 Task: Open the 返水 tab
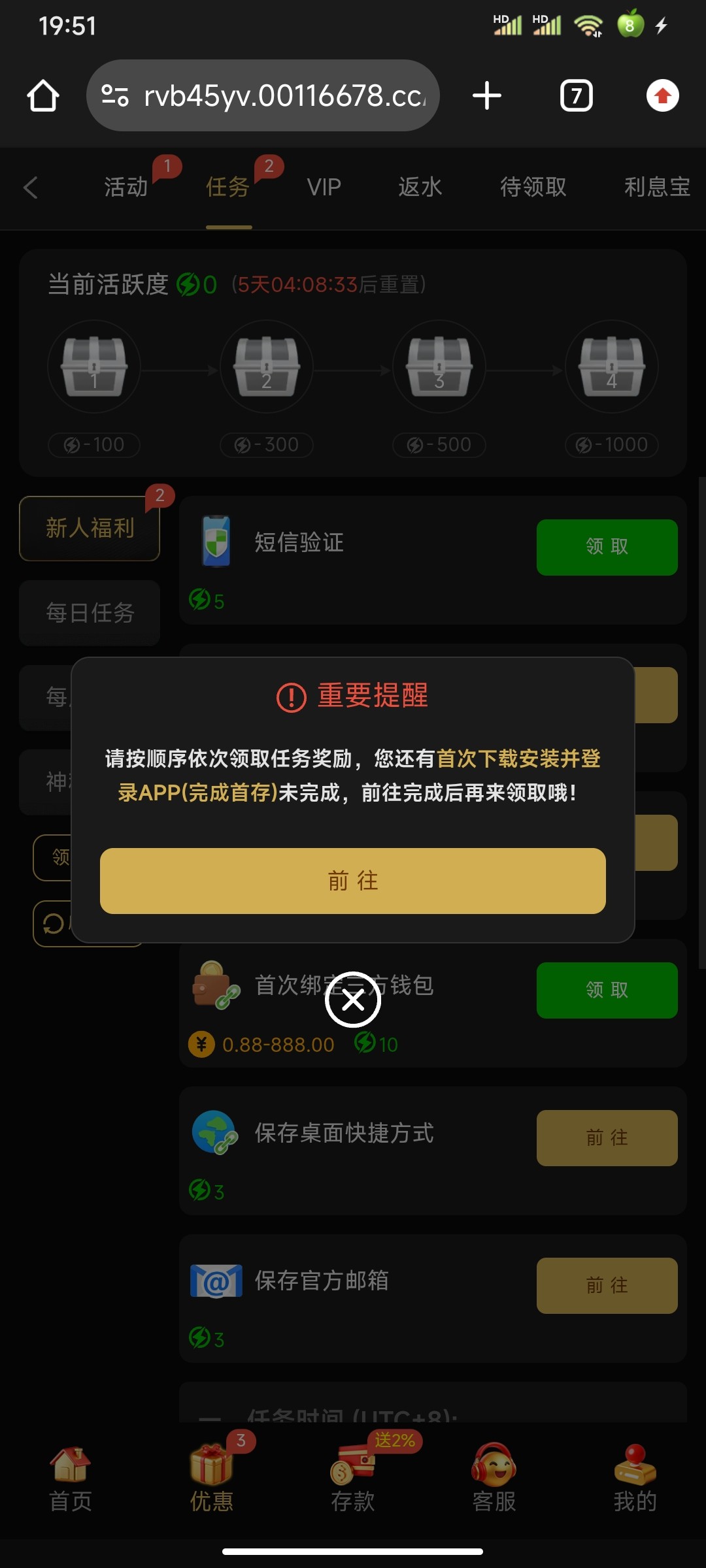420,188
